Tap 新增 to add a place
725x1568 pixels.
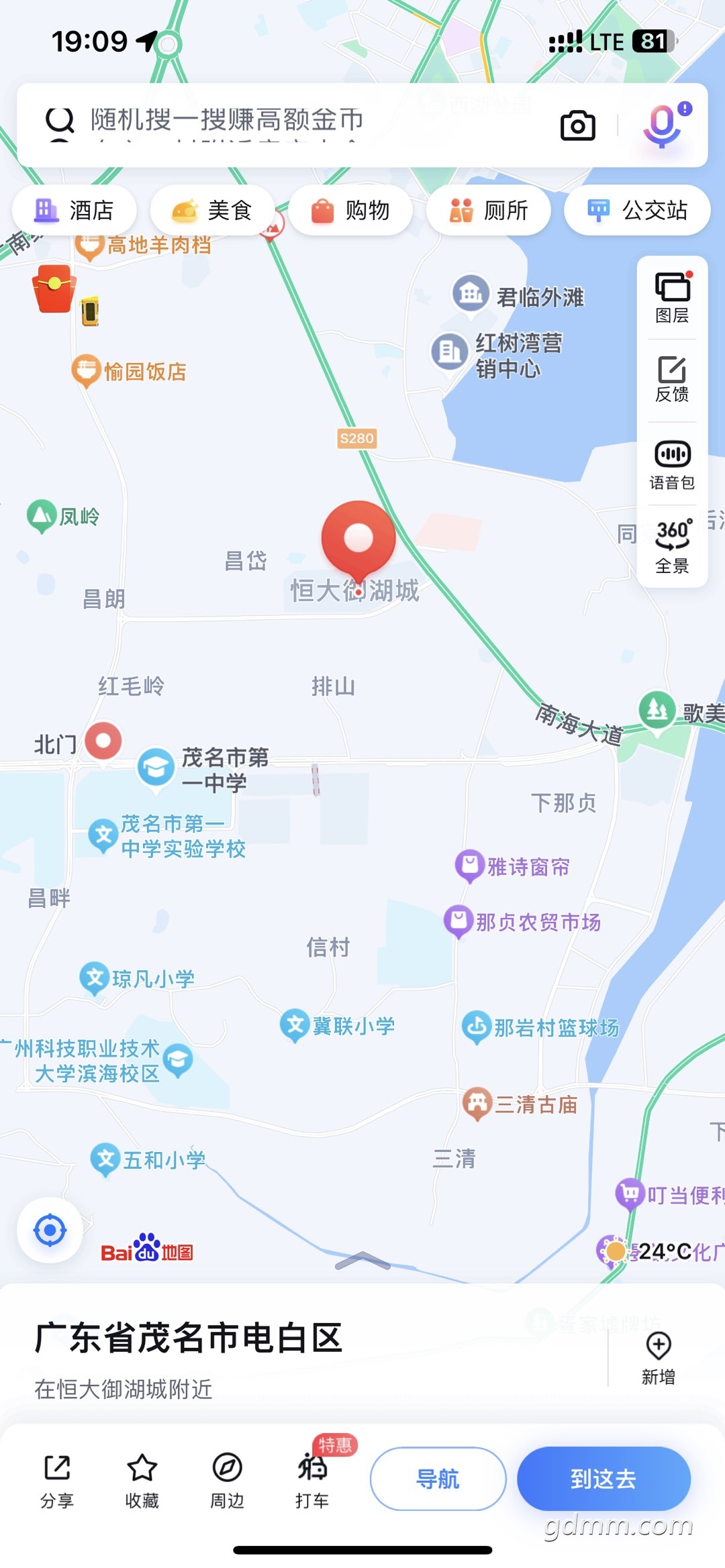click(x=659, y=1358)
